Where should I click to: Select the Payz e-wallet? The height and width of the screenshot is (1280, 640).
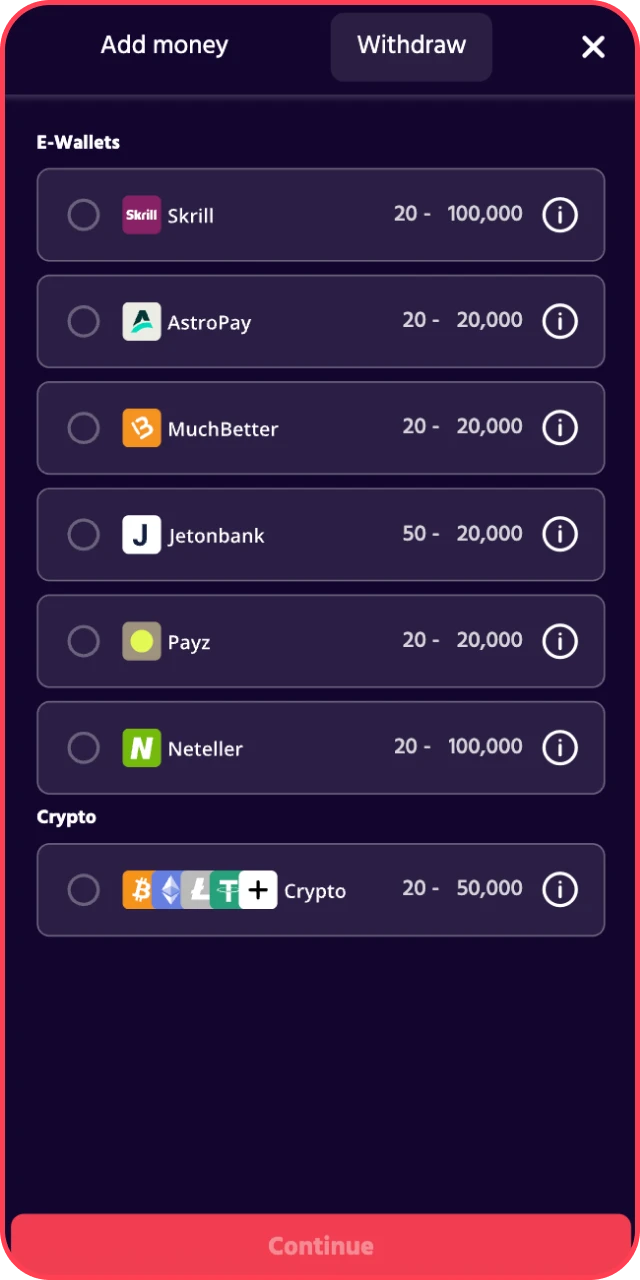[83, 641]
